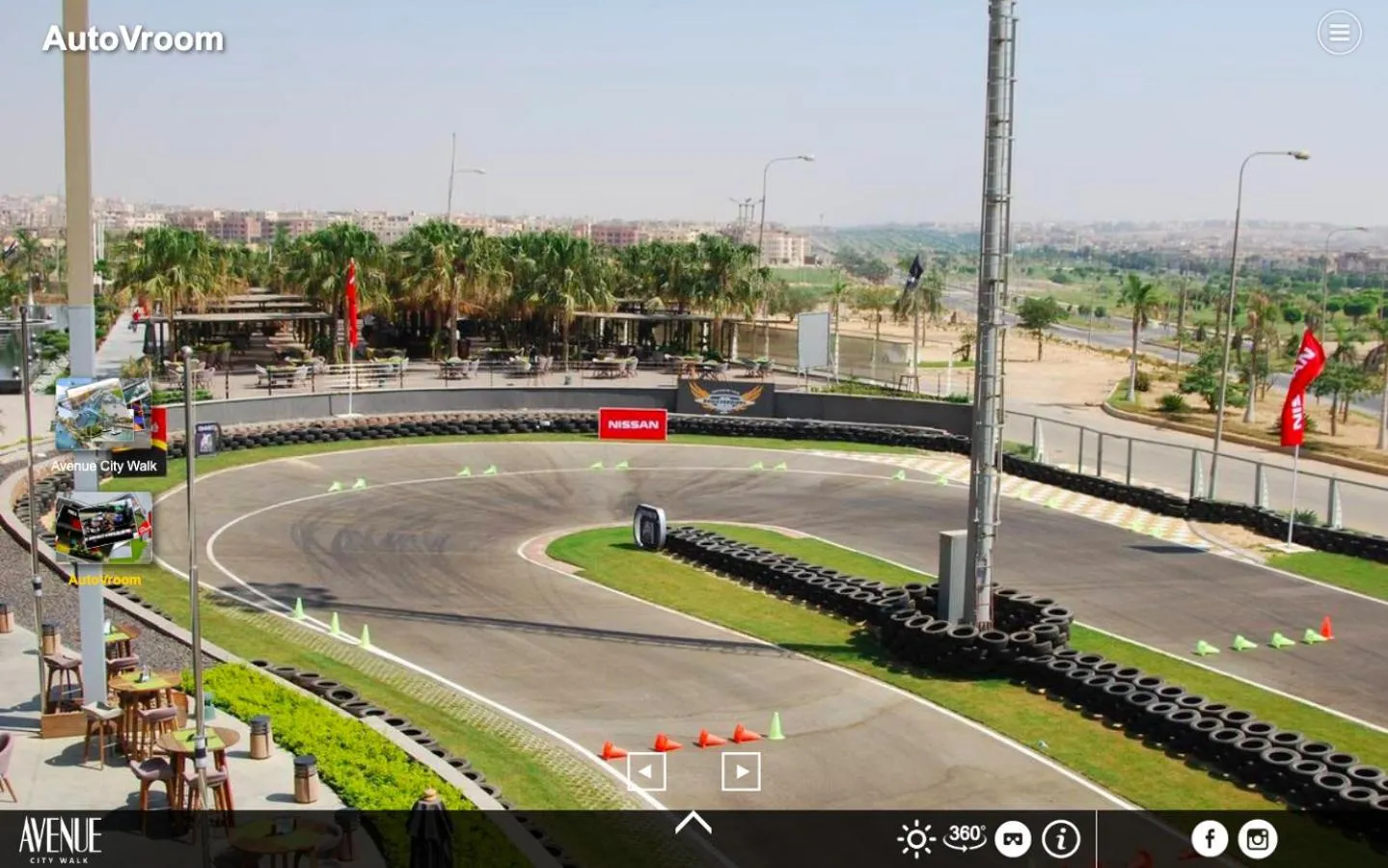
Task: Open the Instagram profile
Action: [1258, 839]
